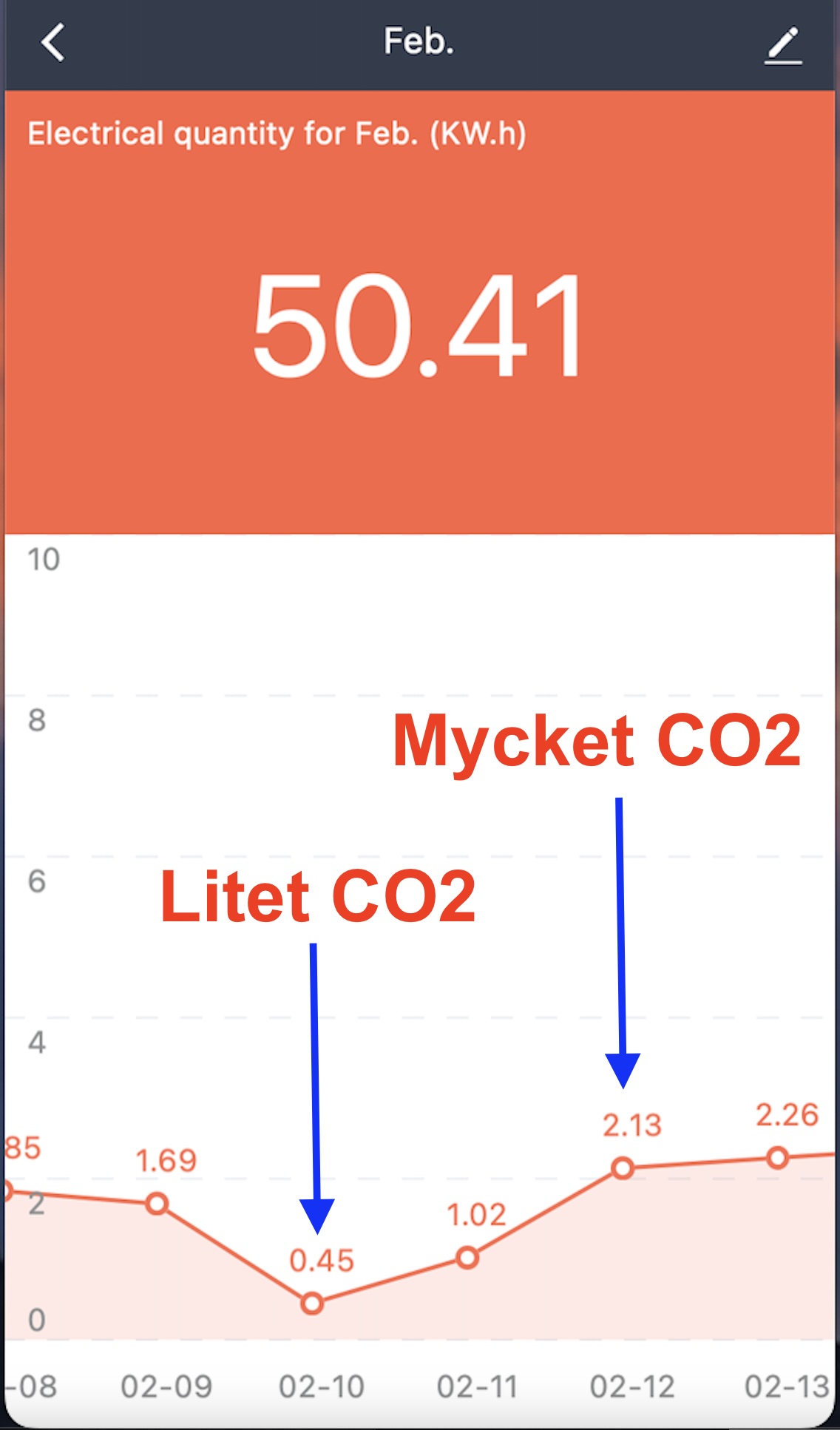Select the 02-13 data point at 2.26

[777, 1158]
